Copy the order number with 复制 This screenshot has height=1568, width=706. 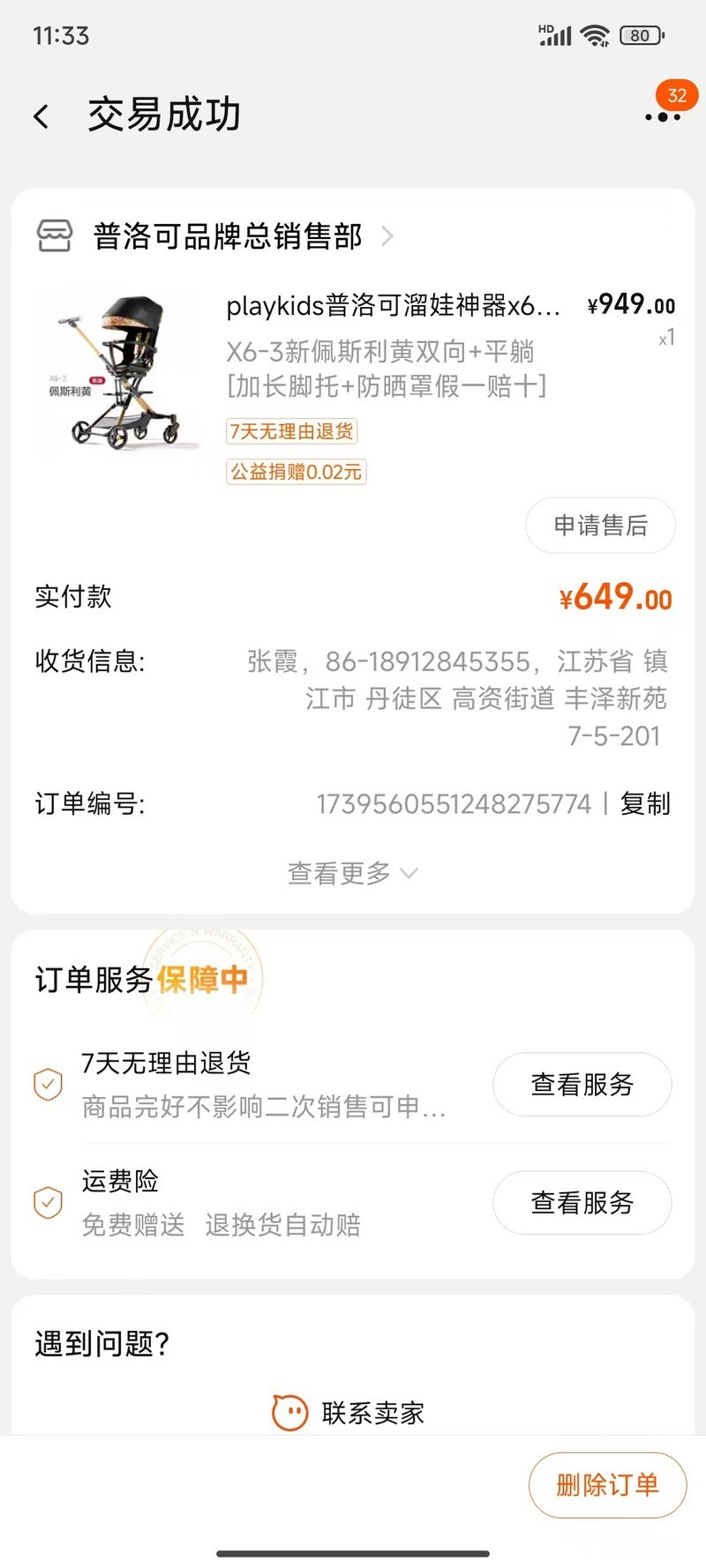click(645, 803)
